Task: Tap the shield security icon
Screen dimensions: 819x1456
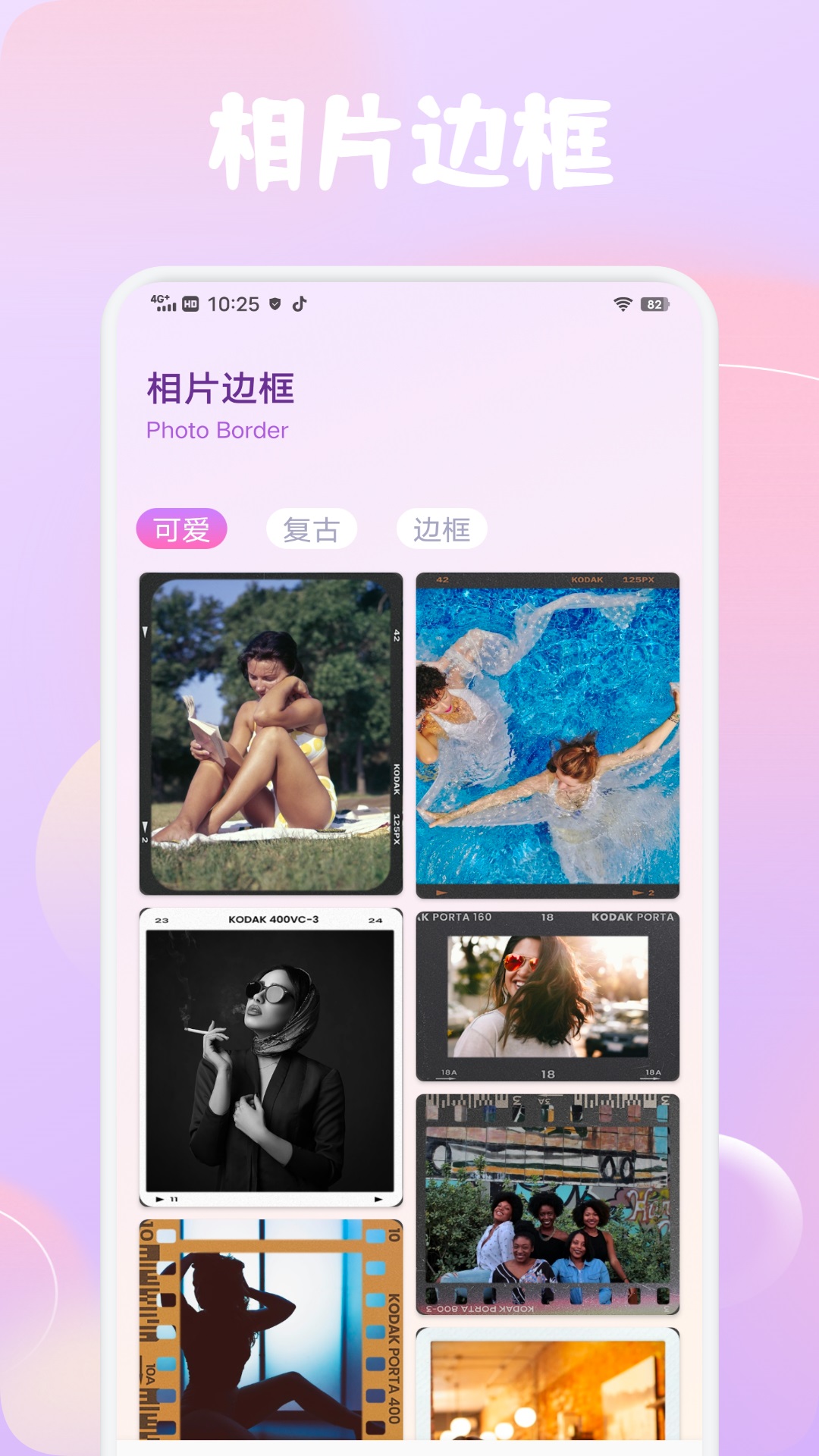Action: pyautogui.click(x=274, y=303)
